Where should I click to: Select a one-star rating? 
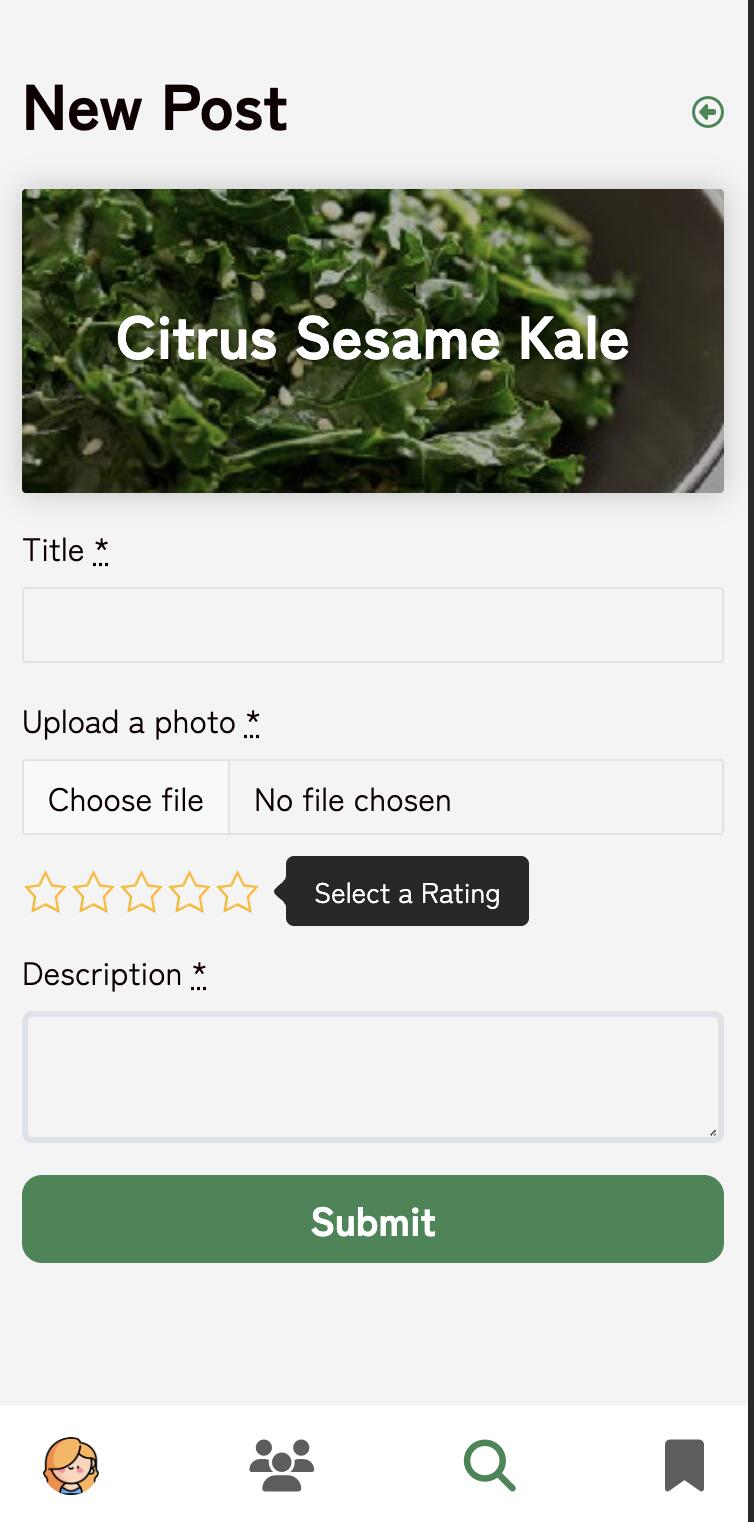[x=45, y=893]
